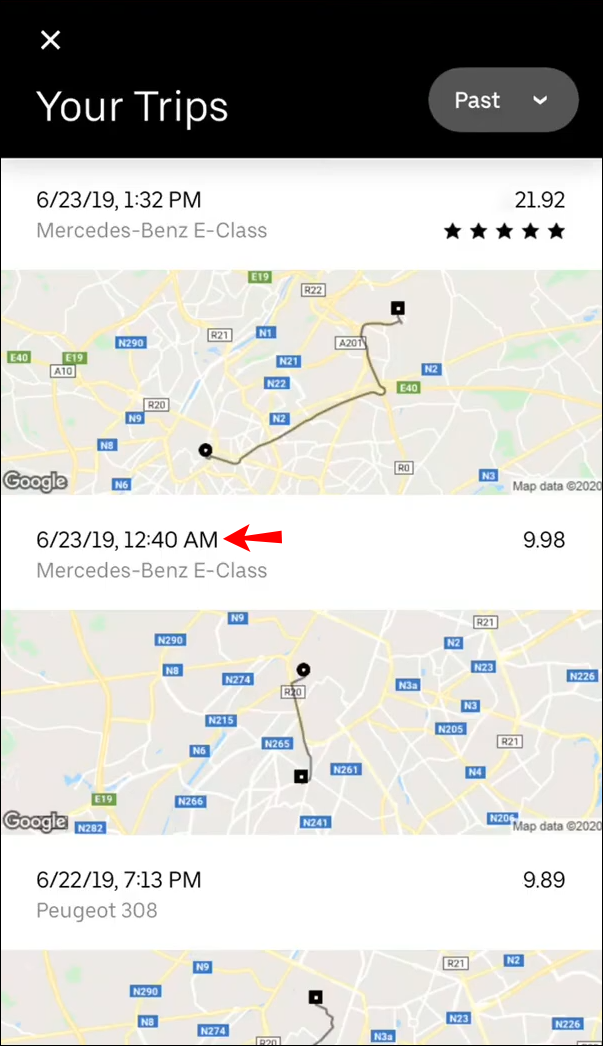View map of the 21.92 fare trip
The height and width of the screenshot is (1046, 603).
pyautogui.click(x=300, y=382)
